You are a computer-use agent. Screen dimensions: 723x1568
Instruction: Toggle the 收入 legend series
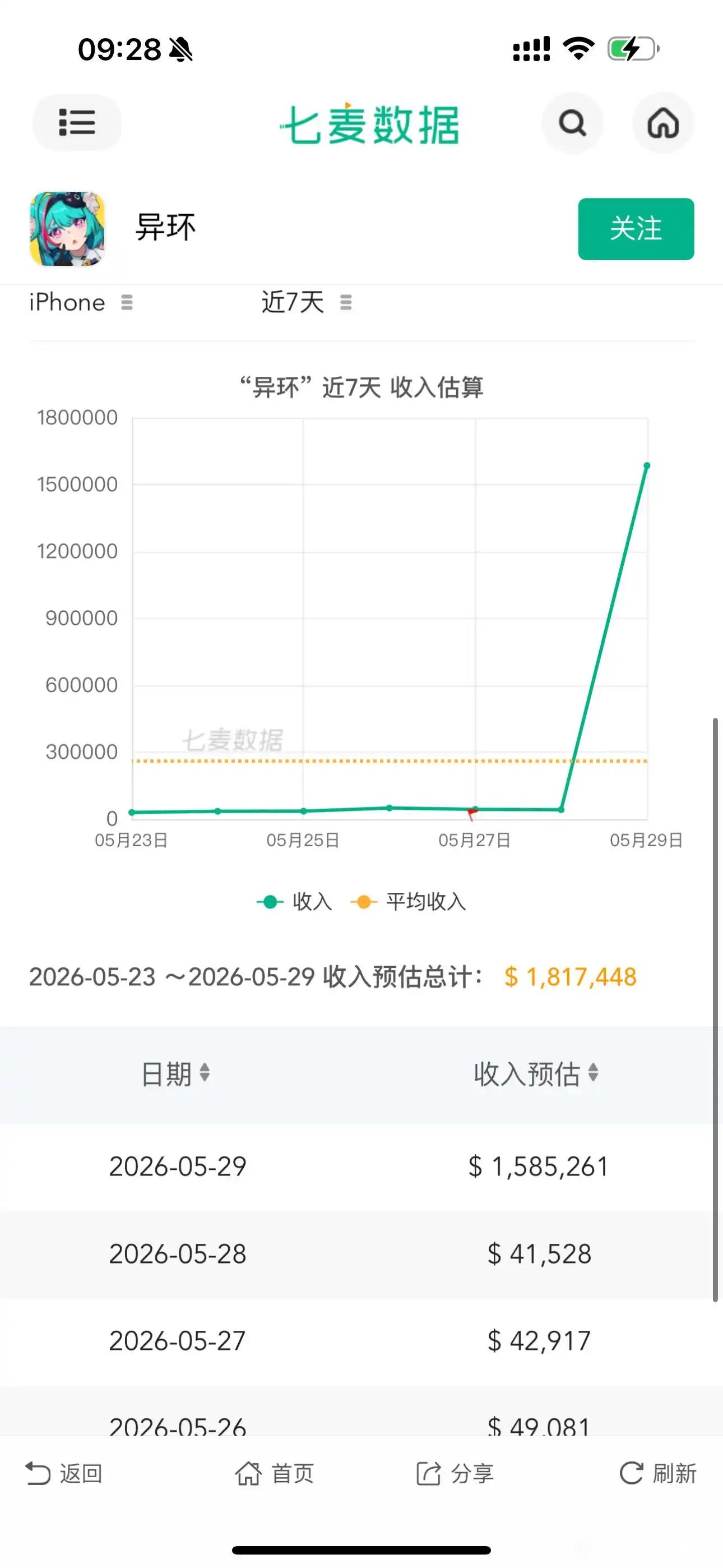(295, 901)
